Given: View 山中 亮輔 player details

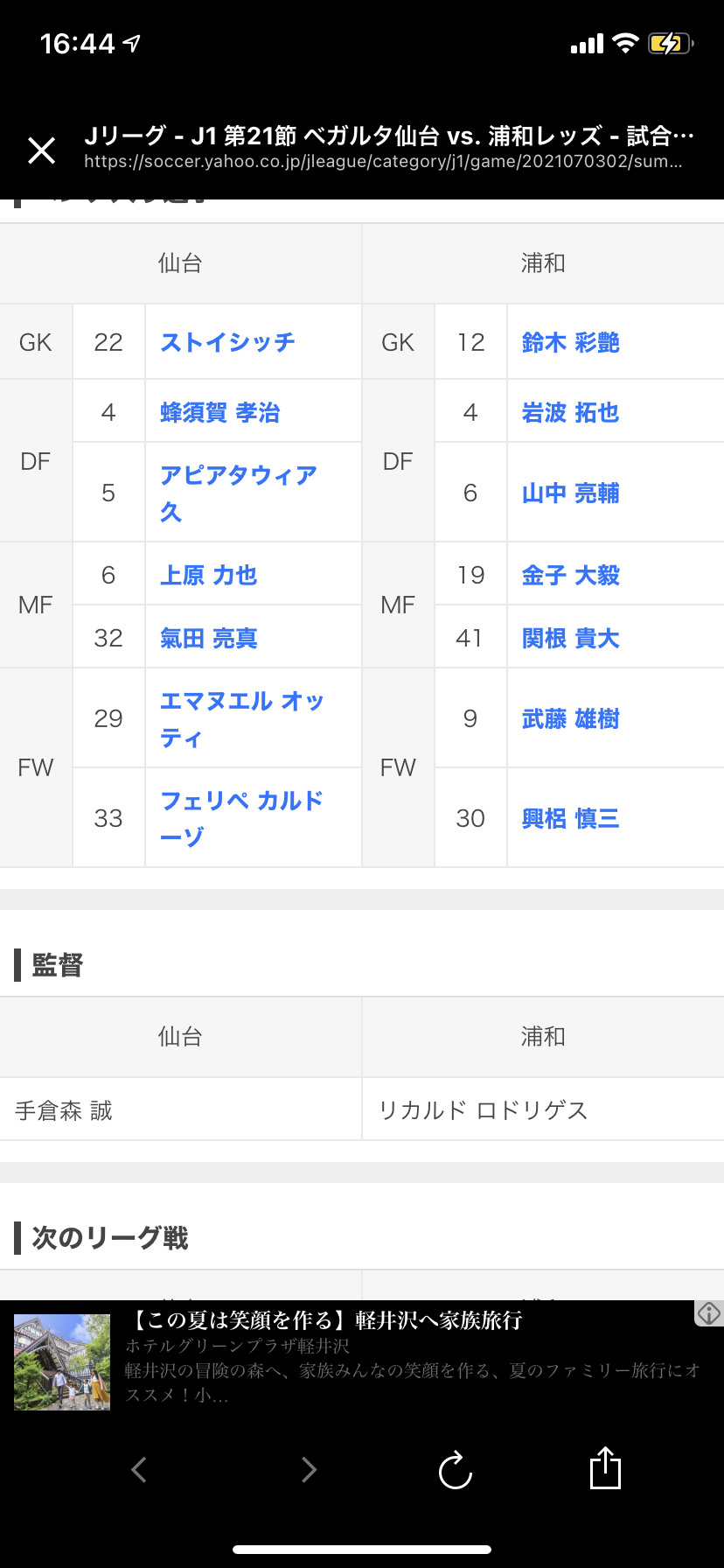Looking at the screenshot, I should (x=571, y=493).
